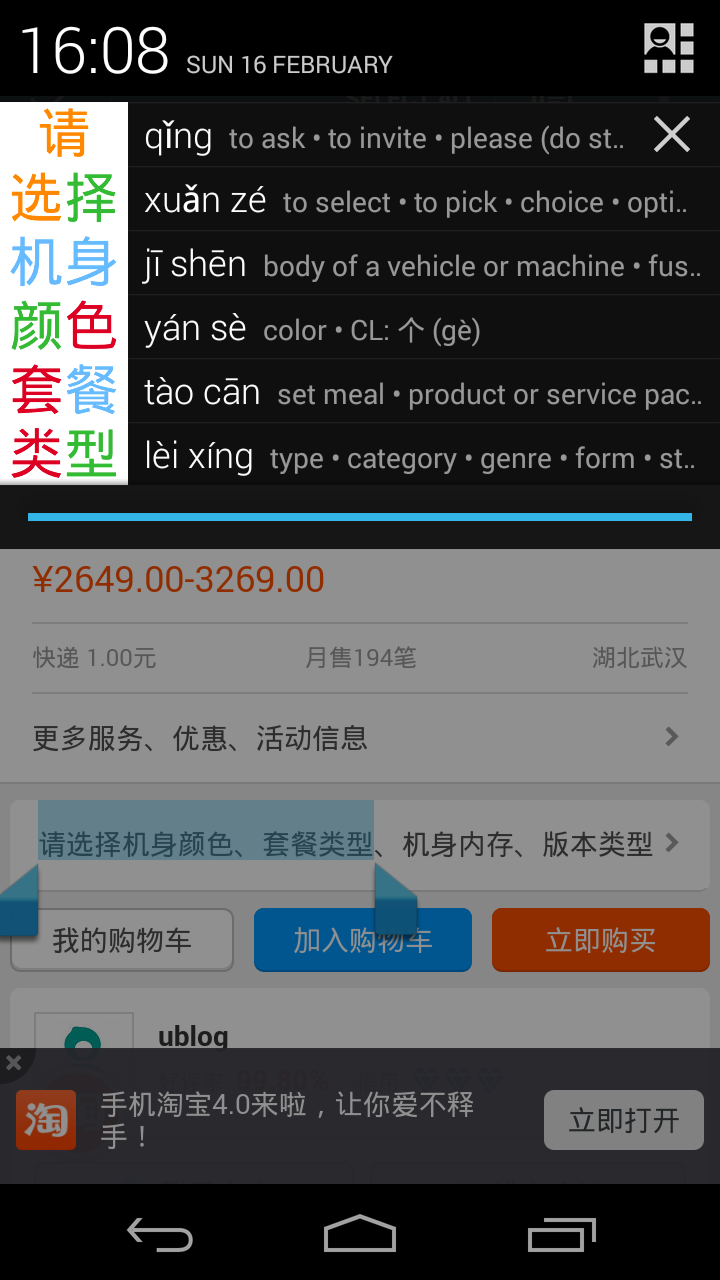This screenshot has width=720, height=1280.
Task: Open 我的购物车 shopping cart
Action: click(x=122, y=940)
